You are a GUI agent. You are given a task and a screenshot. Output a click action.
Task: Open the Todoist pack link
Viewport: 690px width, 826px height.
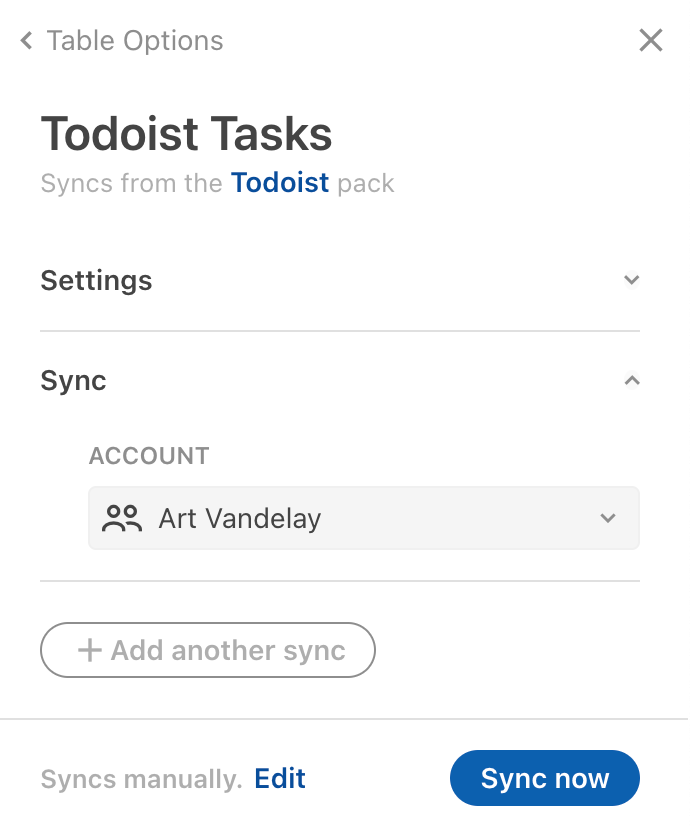coord(280,184)
